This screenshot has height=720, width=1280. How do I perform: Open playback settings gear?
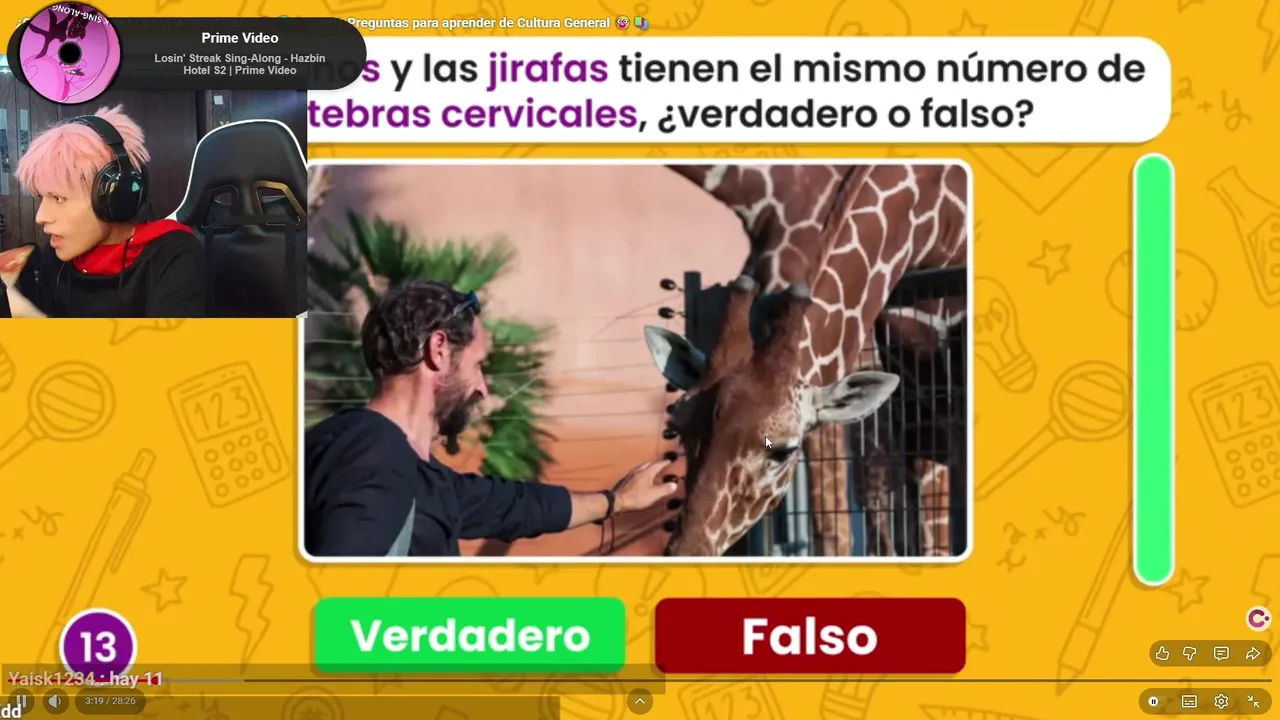point(1221,701)
